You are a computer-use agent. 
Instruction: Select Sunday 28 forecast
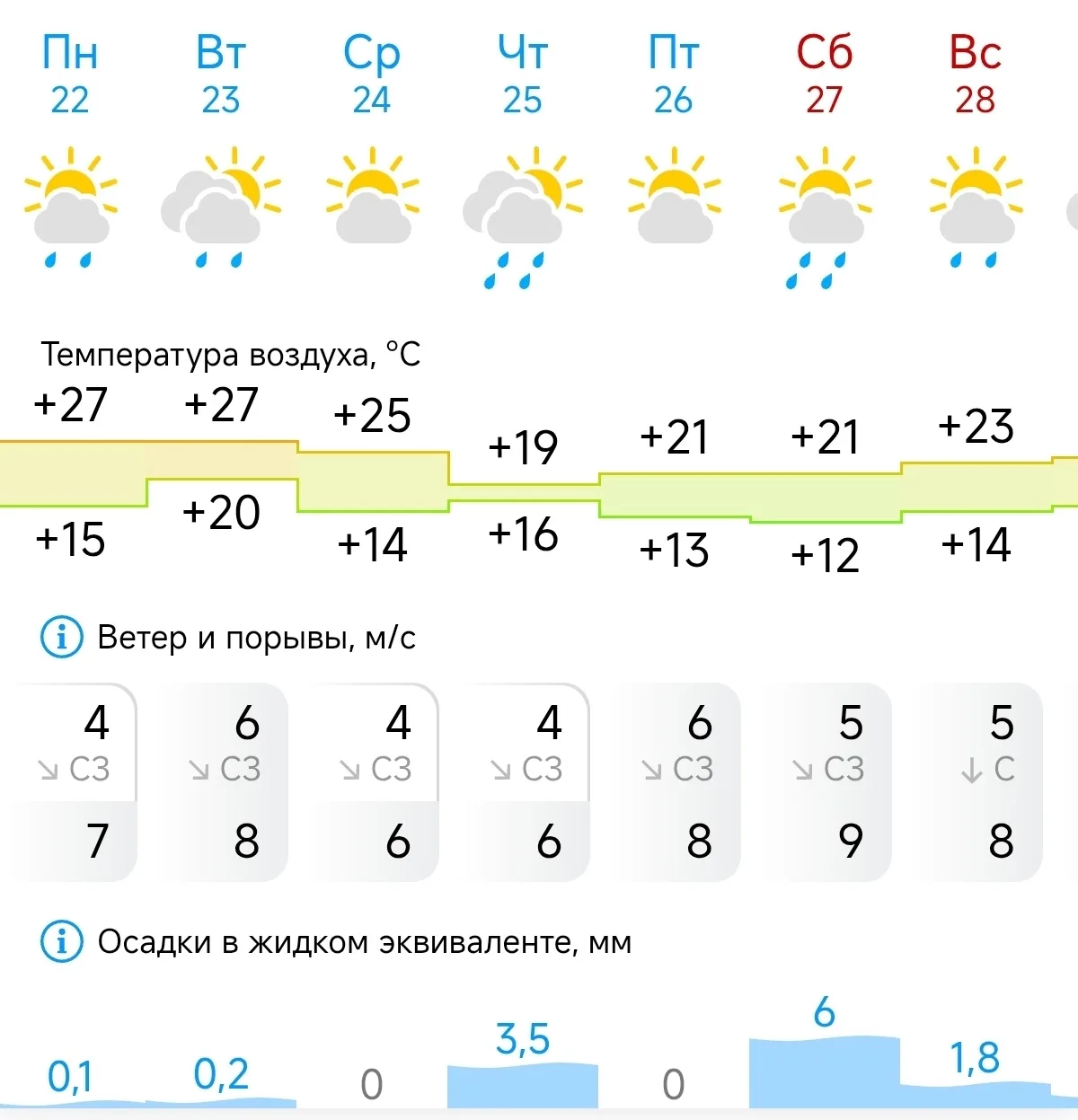point(976,75)
